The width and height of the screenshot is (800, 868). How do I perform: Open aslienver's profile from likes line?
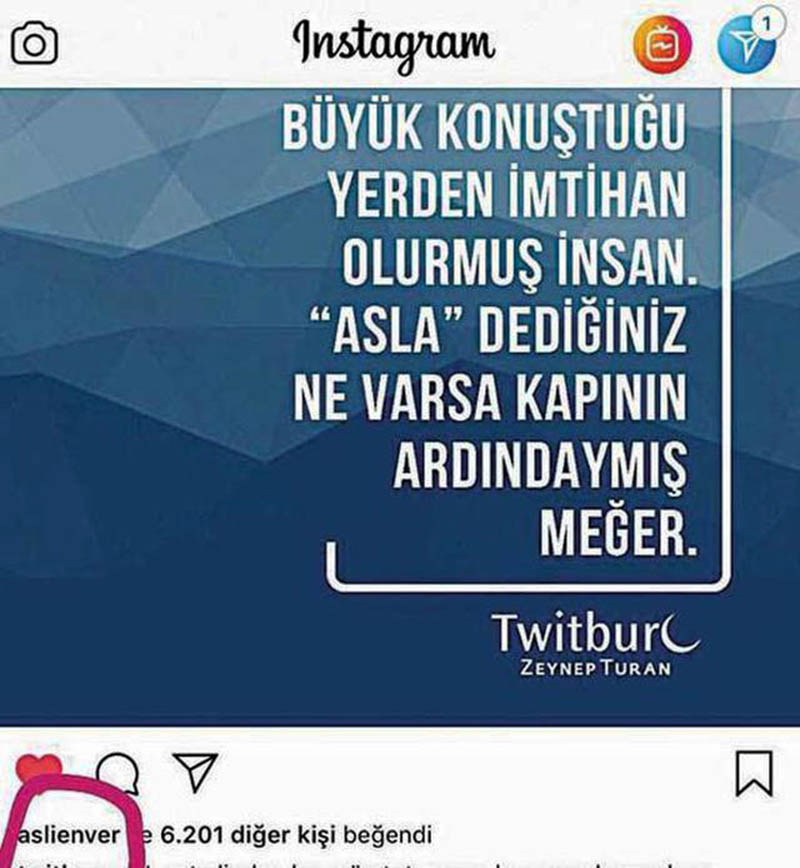(x=67, y=834)
